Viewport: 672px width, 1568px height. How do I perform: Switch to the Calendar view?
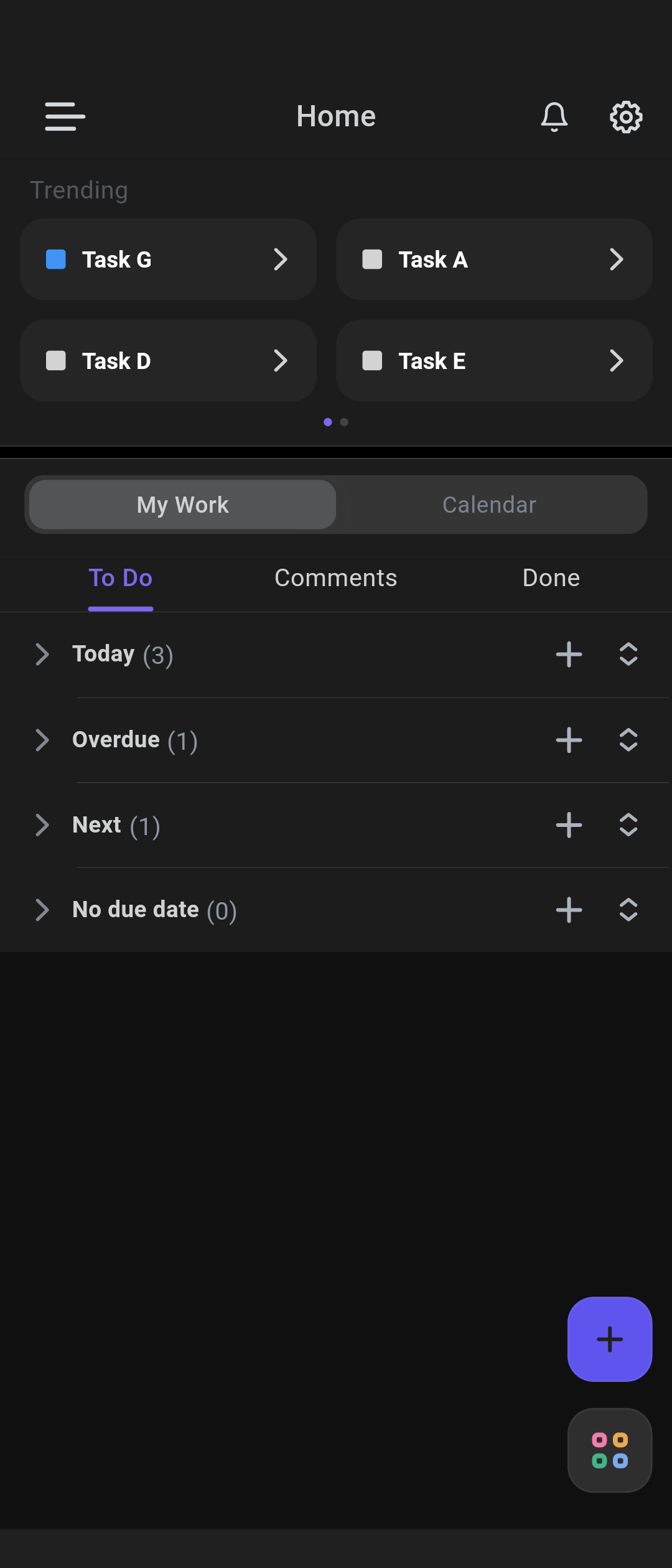coord(489,505)
